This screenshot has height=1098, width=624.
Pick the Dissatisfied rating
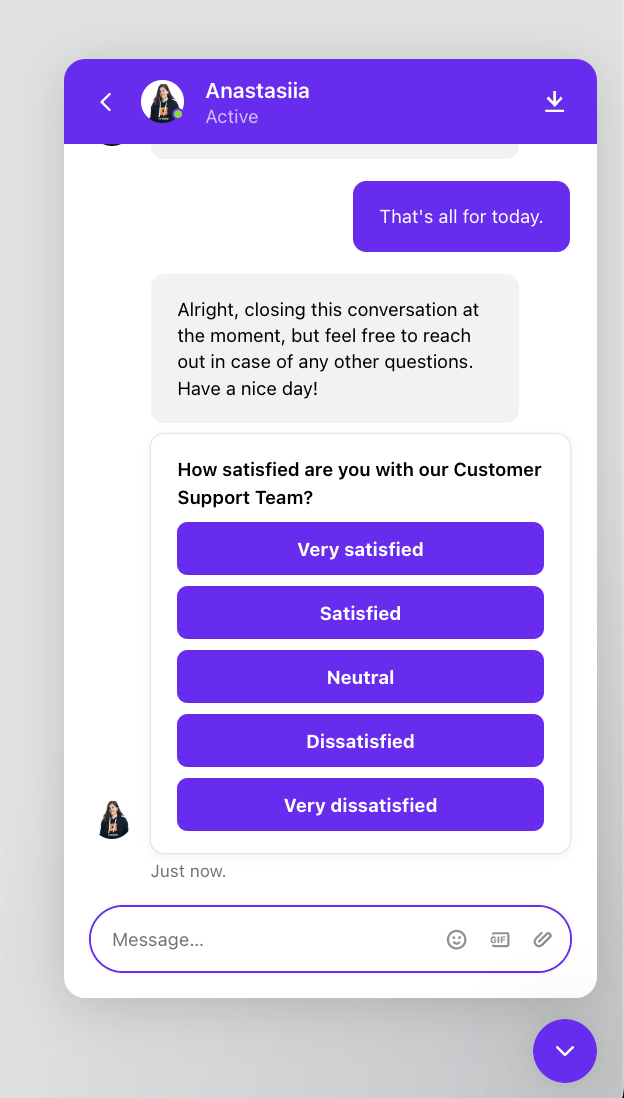click(360, 741)
